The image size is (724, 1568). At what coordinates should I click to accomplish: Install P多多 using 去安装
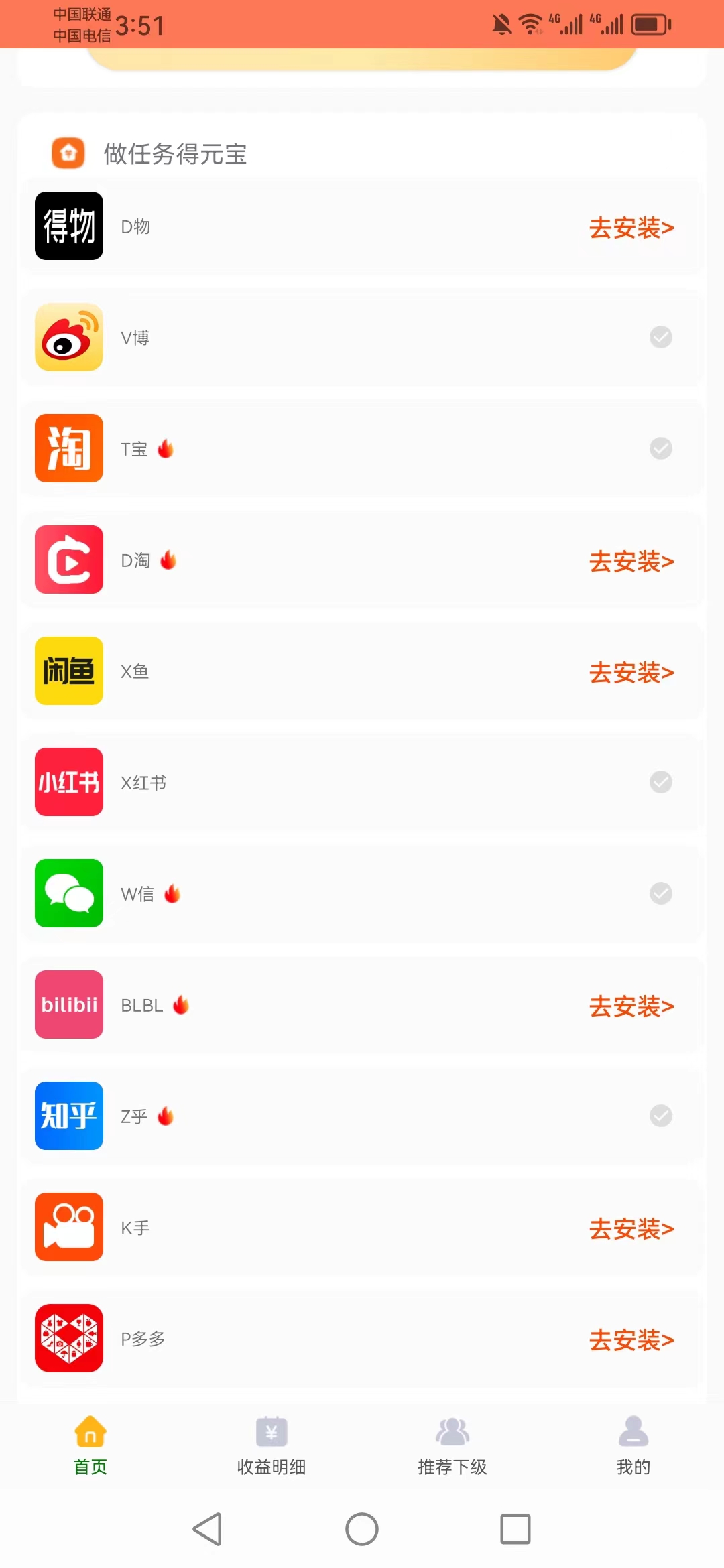631,1340
